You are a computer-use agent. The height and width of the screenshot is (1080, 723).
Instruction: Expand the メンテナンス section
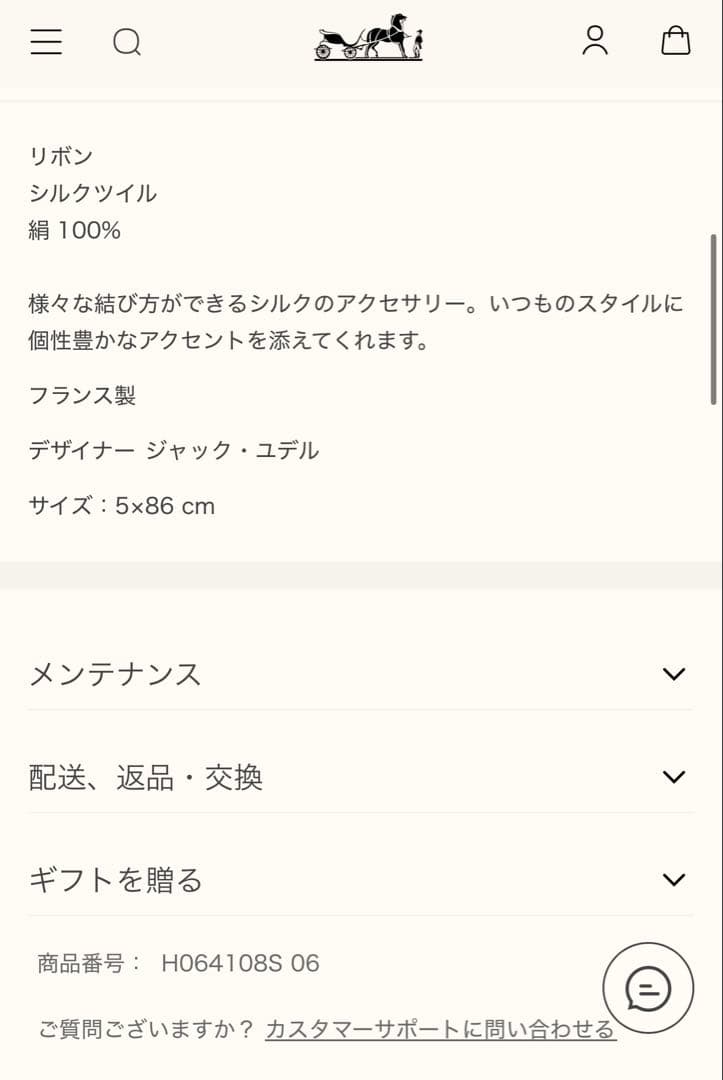(360, 674)
